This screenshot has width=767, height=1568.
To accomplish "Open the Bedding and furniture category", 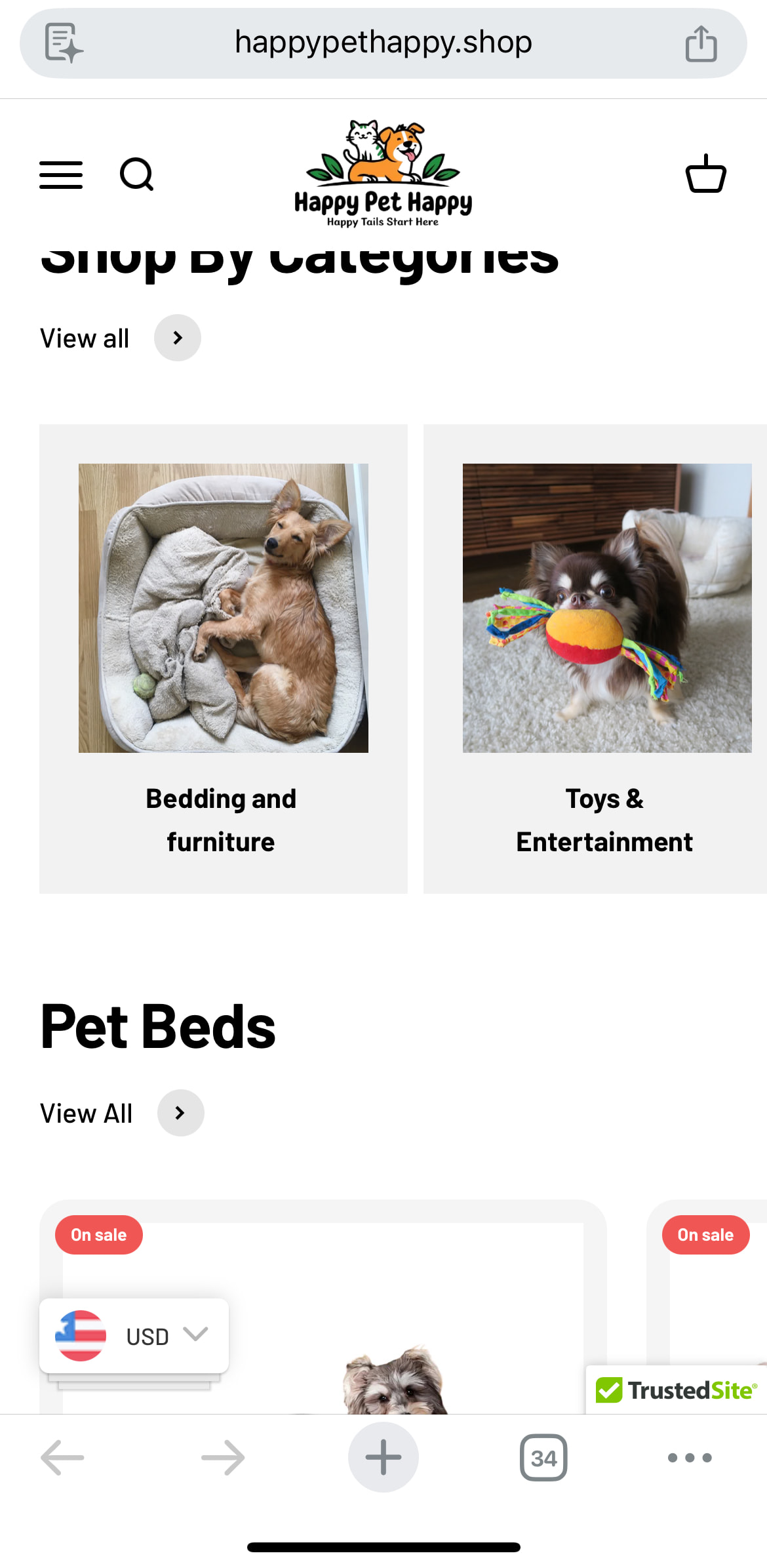I will (224, 658).
